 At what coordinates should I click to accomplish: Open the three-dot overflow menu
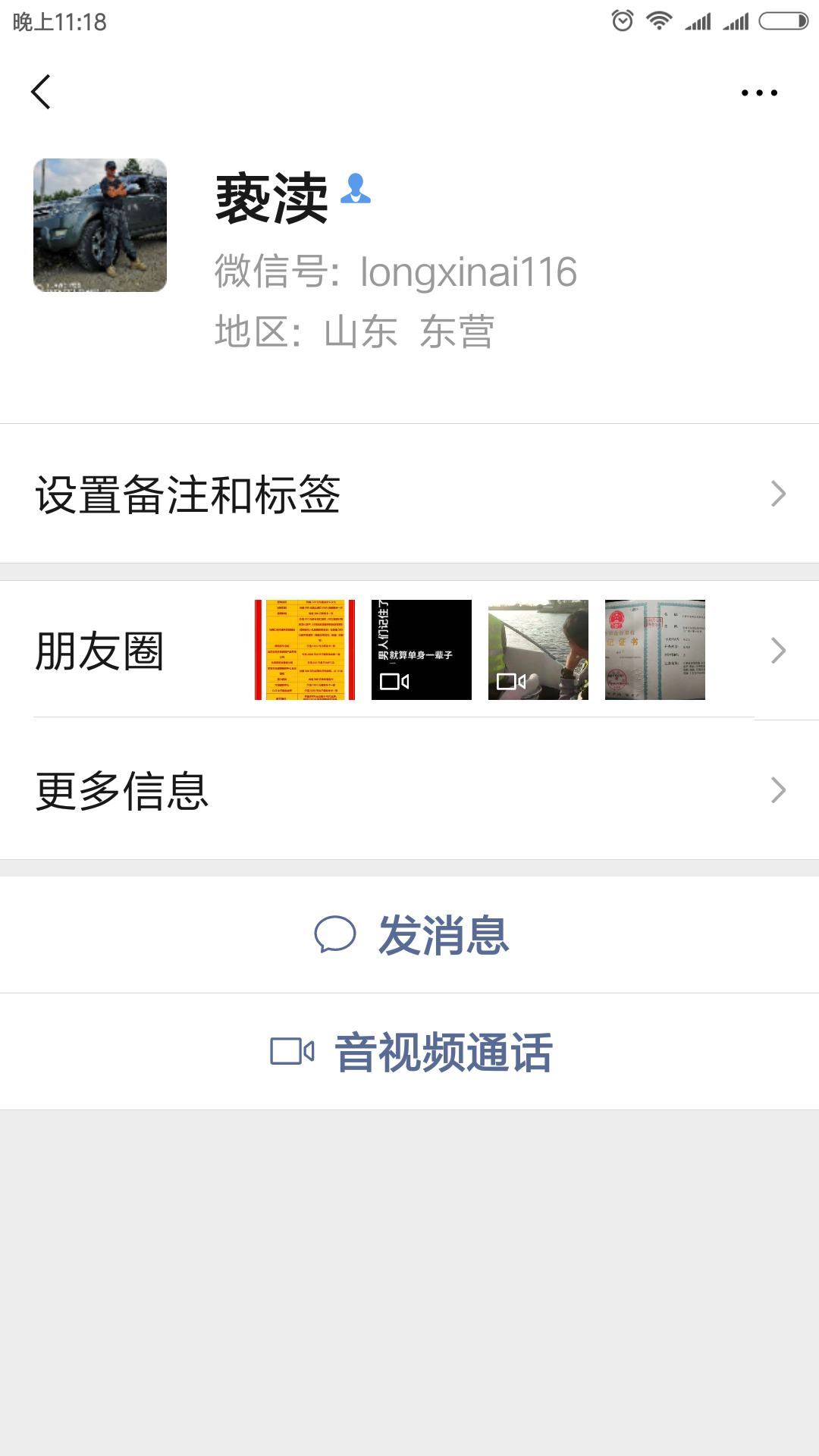pyautogui.click(x=759, y=93)
